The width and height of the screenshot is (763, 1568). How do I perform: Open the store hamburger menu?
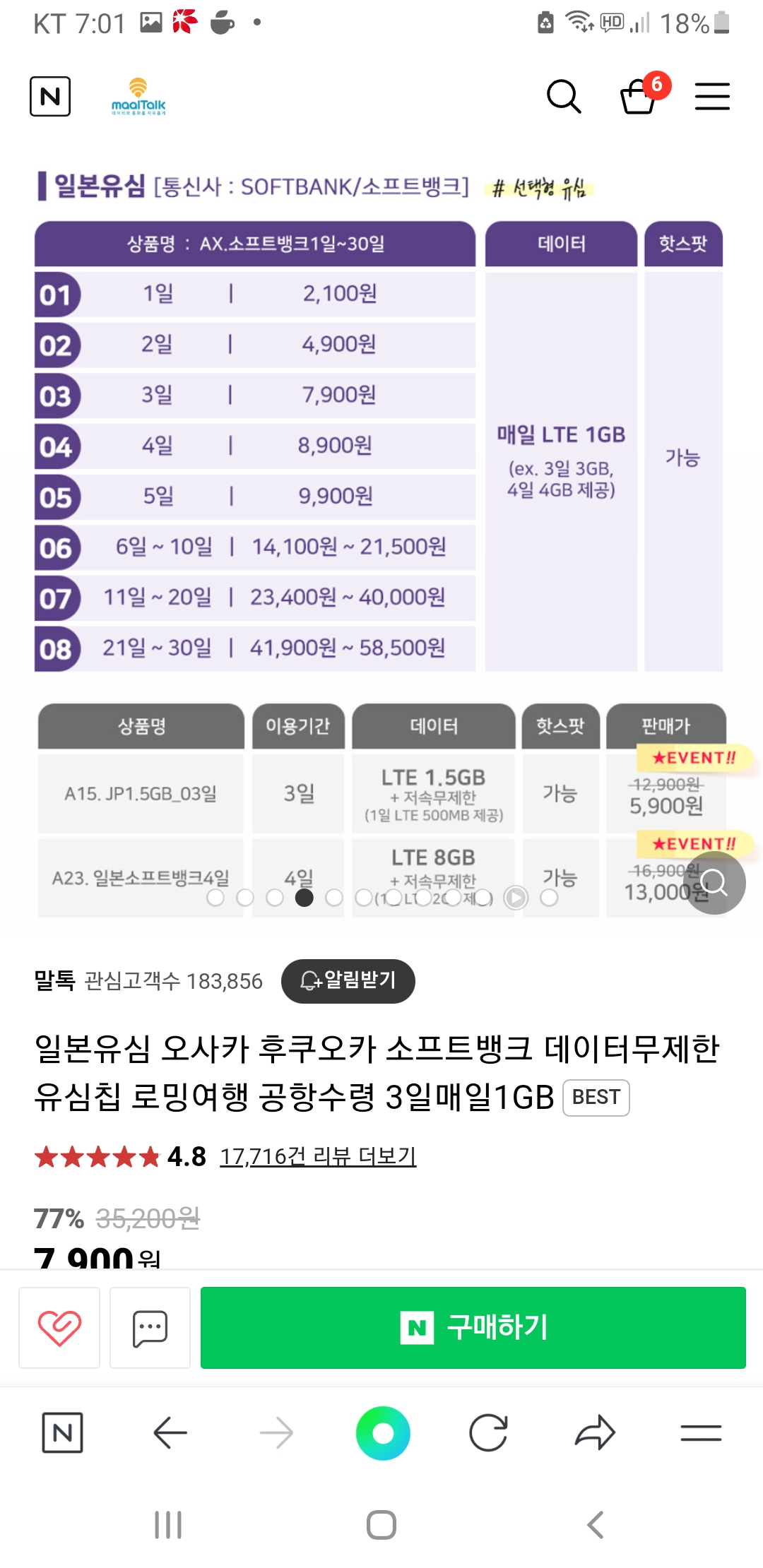711,96
